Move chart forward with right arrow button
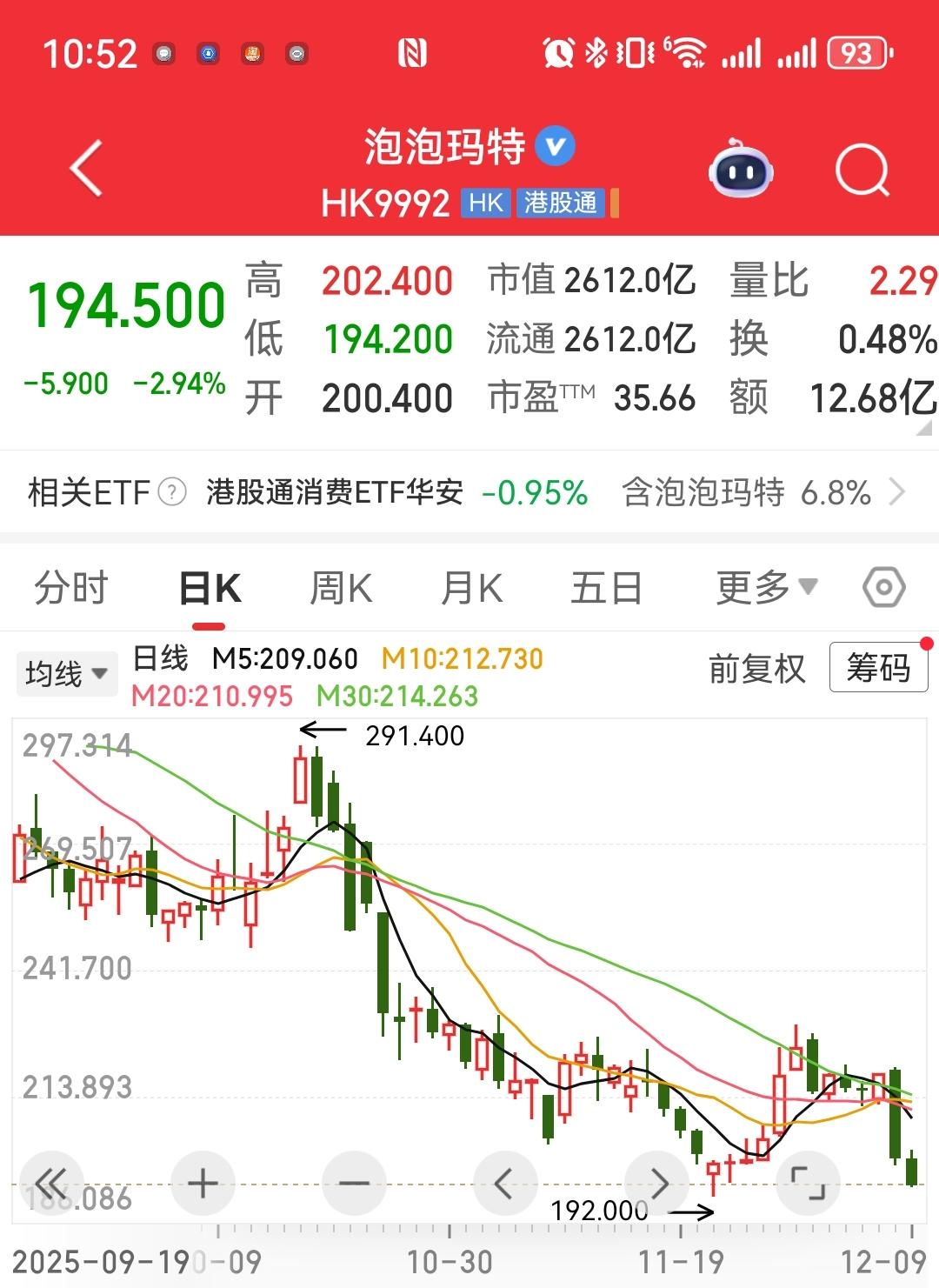 point(657,1183)
